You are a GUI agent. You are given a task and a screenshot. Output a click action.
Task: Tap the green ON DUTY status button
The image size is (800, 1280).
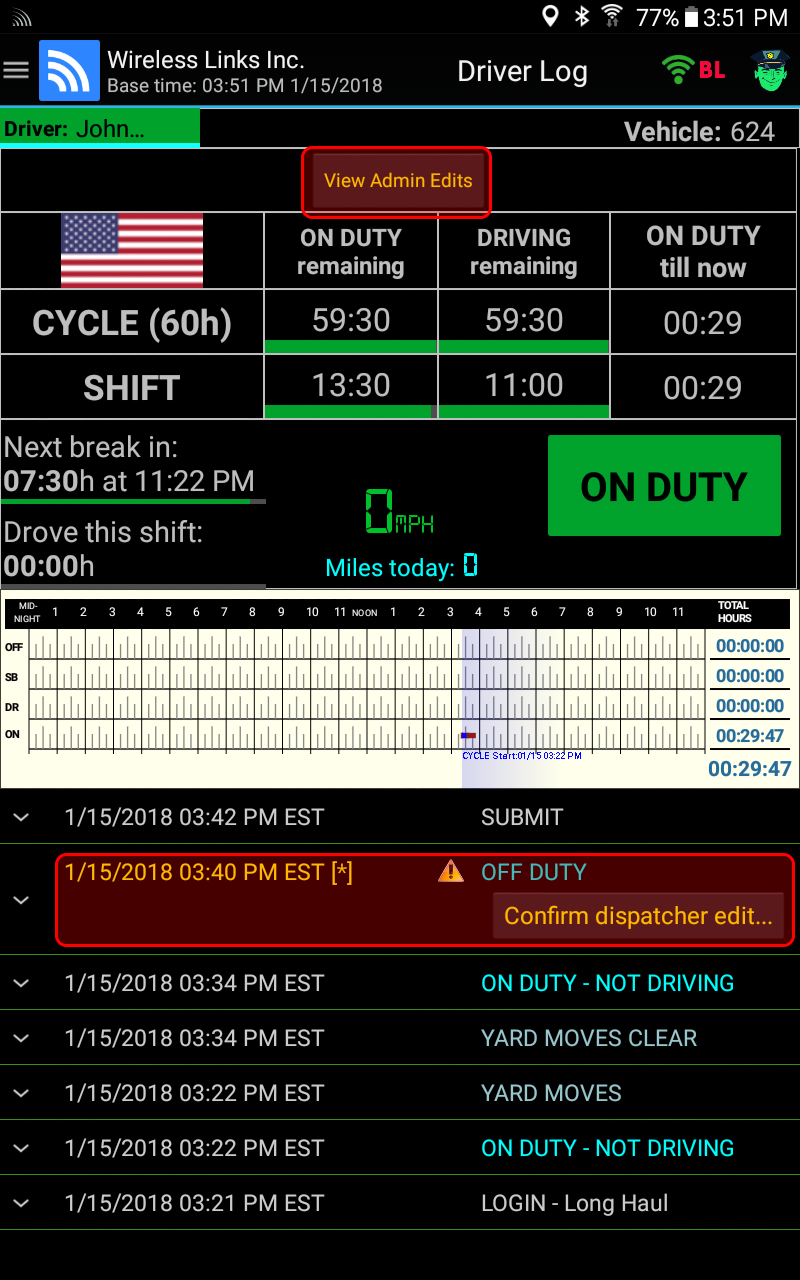(664, 486)
